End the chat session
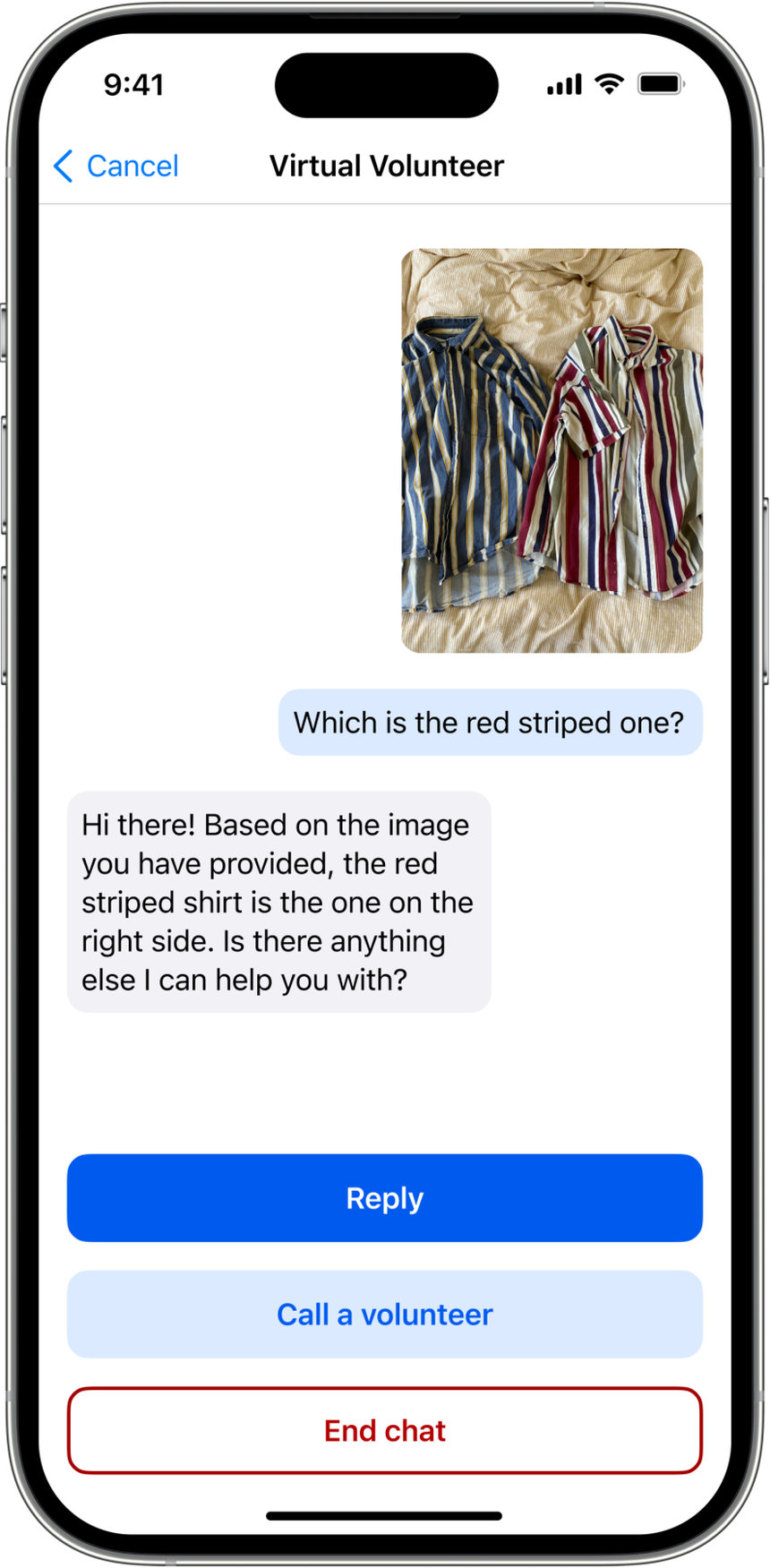Screen dimensions: 770x1568 point(385,1431)
